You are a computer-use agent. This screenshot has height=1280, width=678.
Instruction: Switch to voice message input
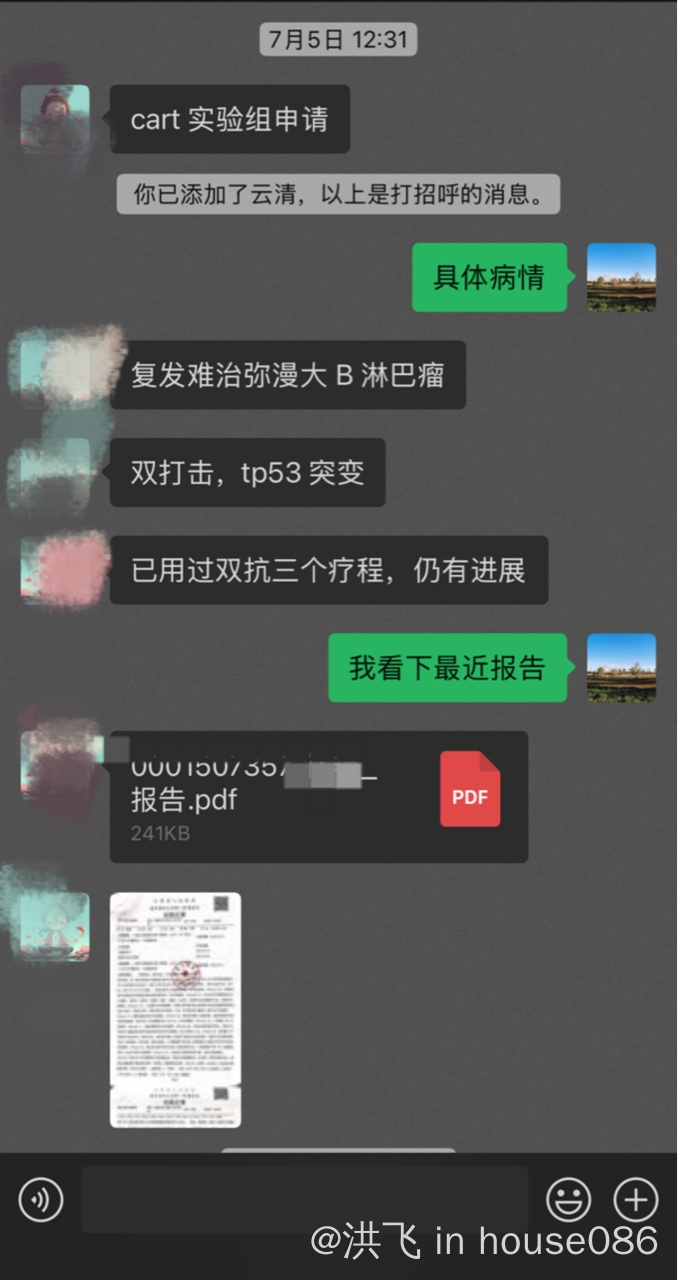click(x=41, y=1199)
